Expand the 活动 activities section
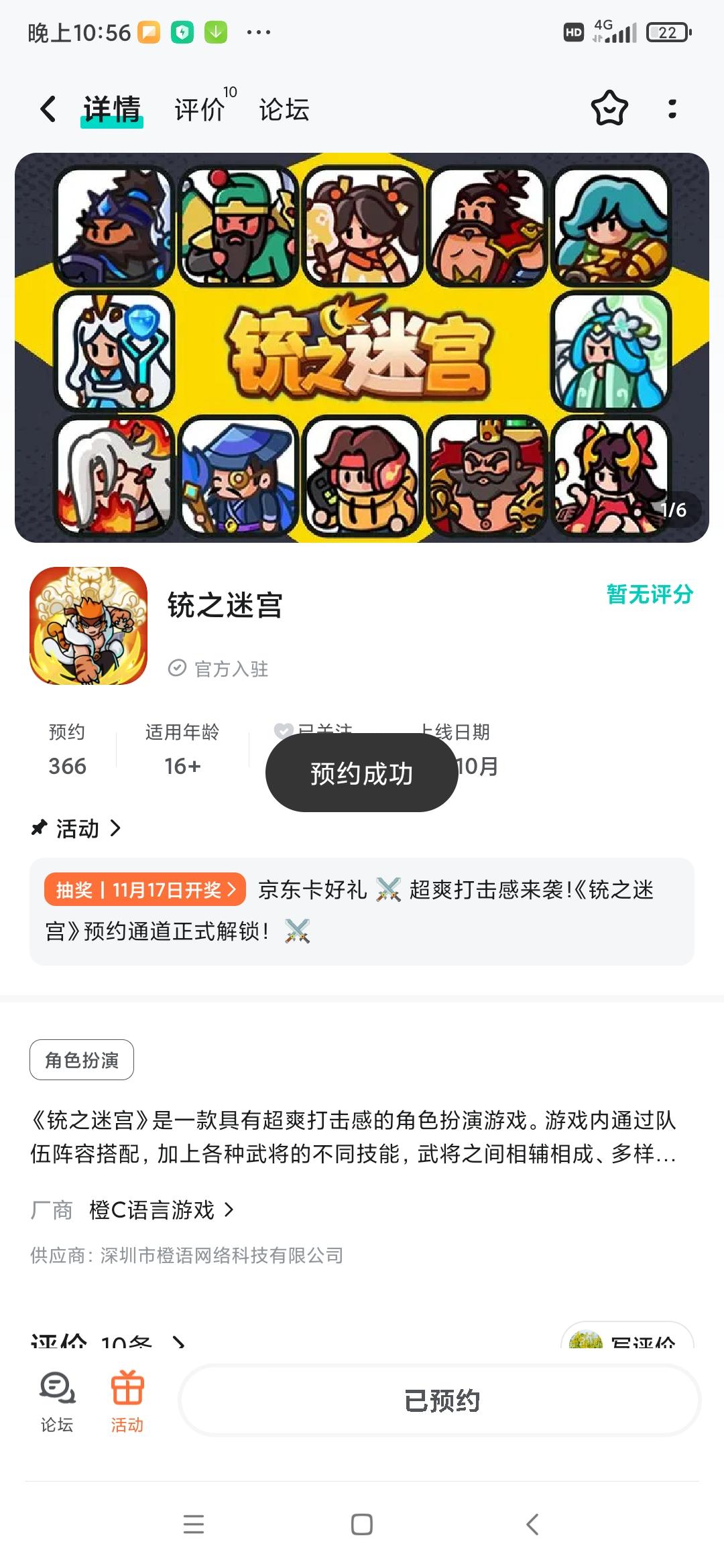 [80, 828]
